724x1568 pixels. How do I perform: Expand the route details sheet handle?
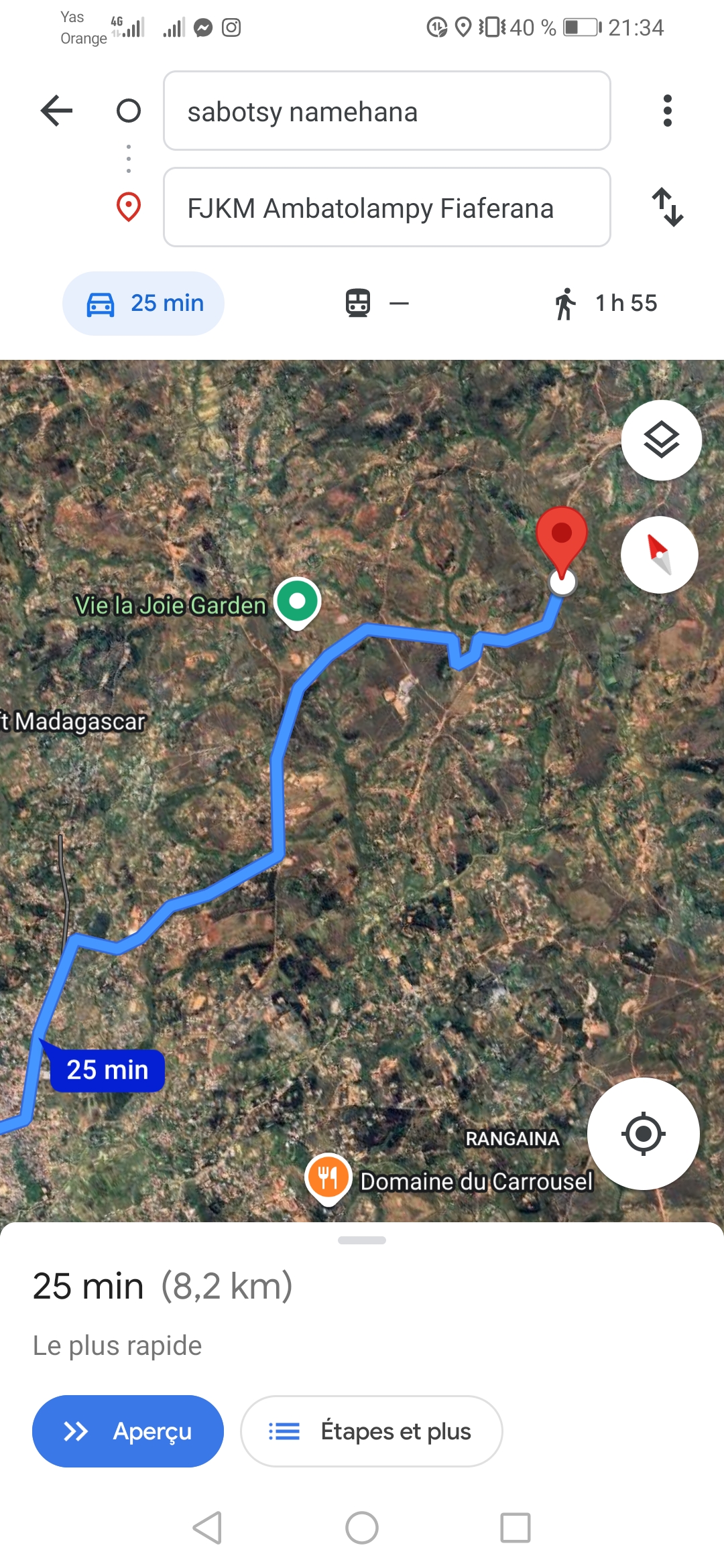(362, 1240)
